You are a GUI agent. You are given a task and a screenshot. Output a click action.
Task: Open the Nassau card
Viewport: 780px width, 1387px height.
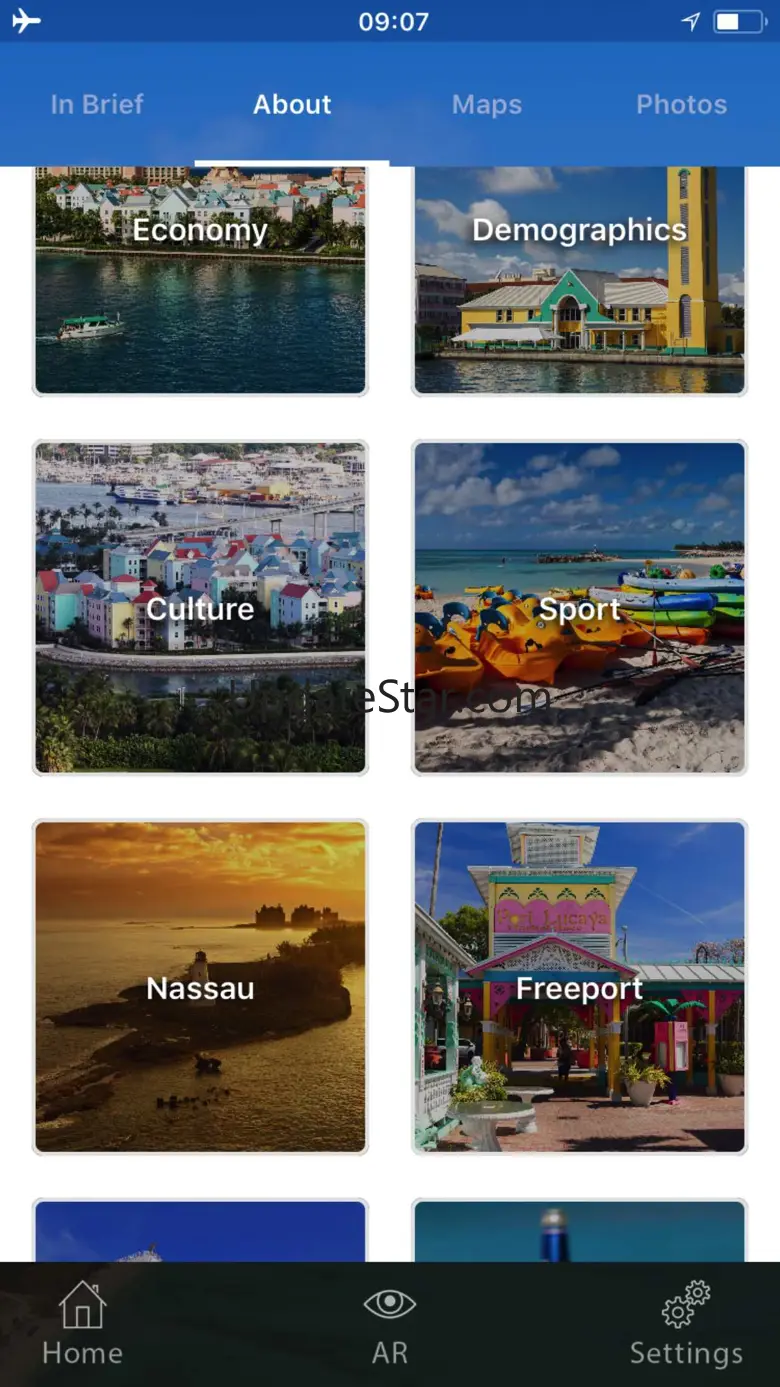coord(200,987)
